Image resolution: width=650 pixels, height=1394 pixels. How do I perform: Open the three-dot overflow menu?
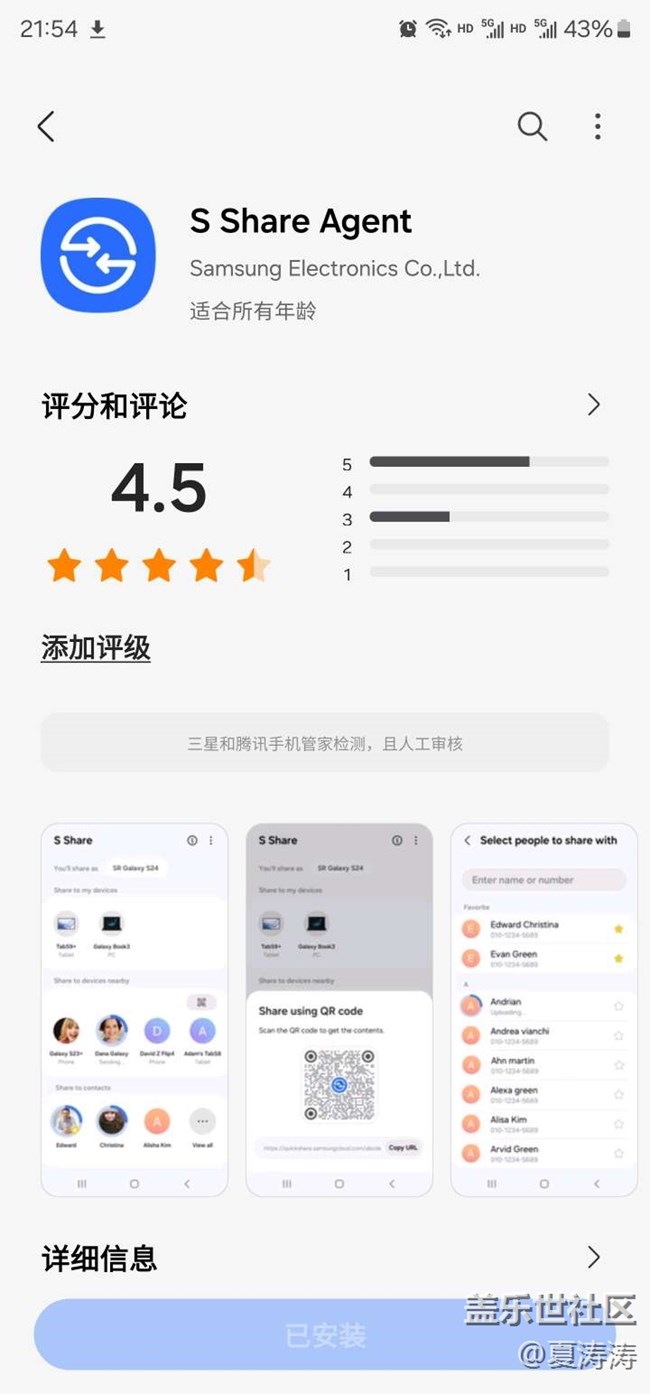597,127
